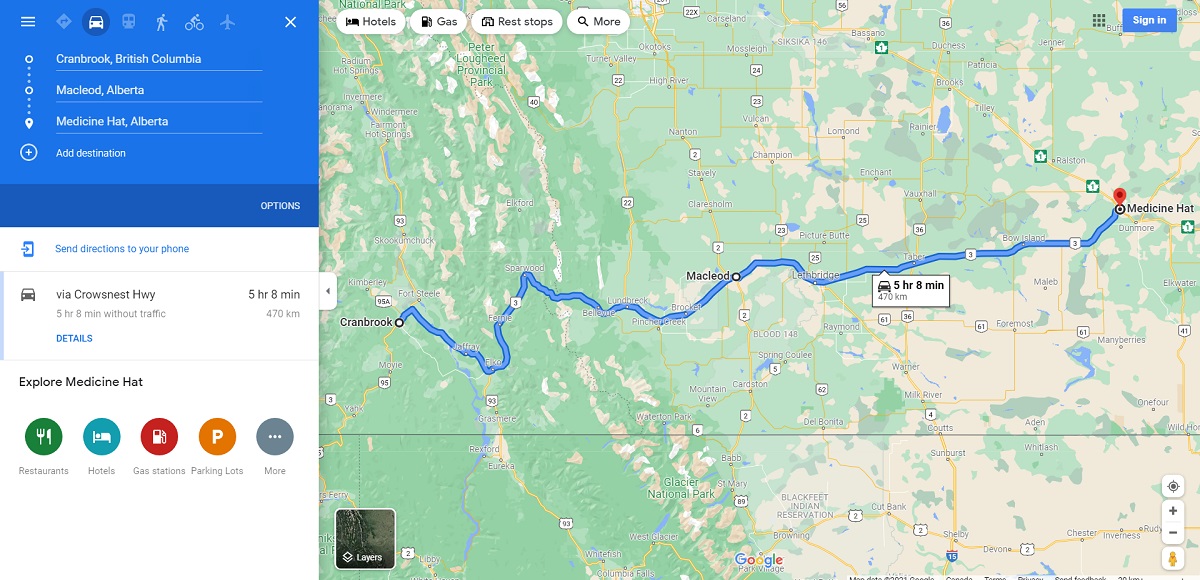This screenshot has height=580, width=1200.
Task: Switch to flights travel mode
Action: click(x=227, y=22)
